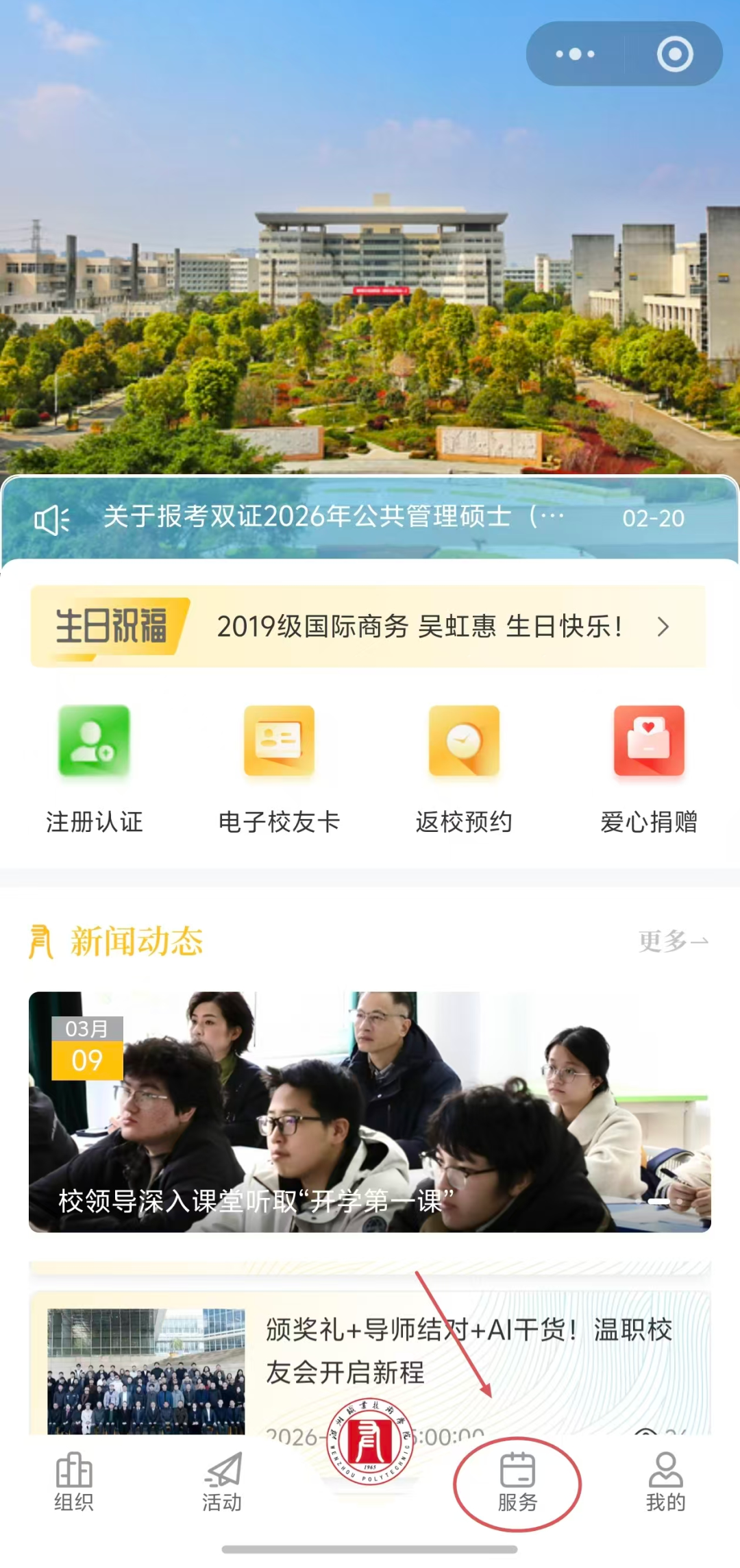Open the 校领导深入课堂 news banner
The height and width of the screenshot is (1568, 740).
[x=370, y=1111]
